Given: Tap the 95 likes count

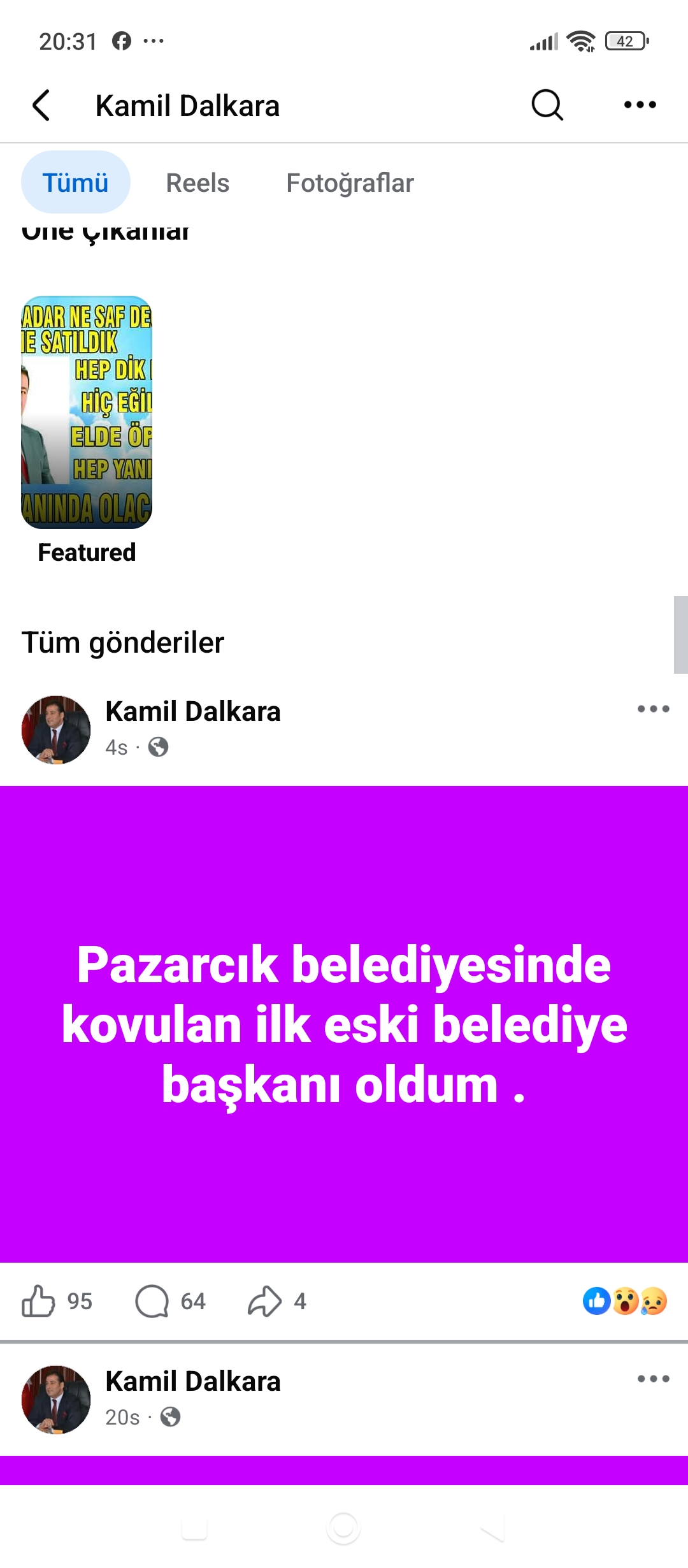Looking at the screenshot, I should (80, 1302).
